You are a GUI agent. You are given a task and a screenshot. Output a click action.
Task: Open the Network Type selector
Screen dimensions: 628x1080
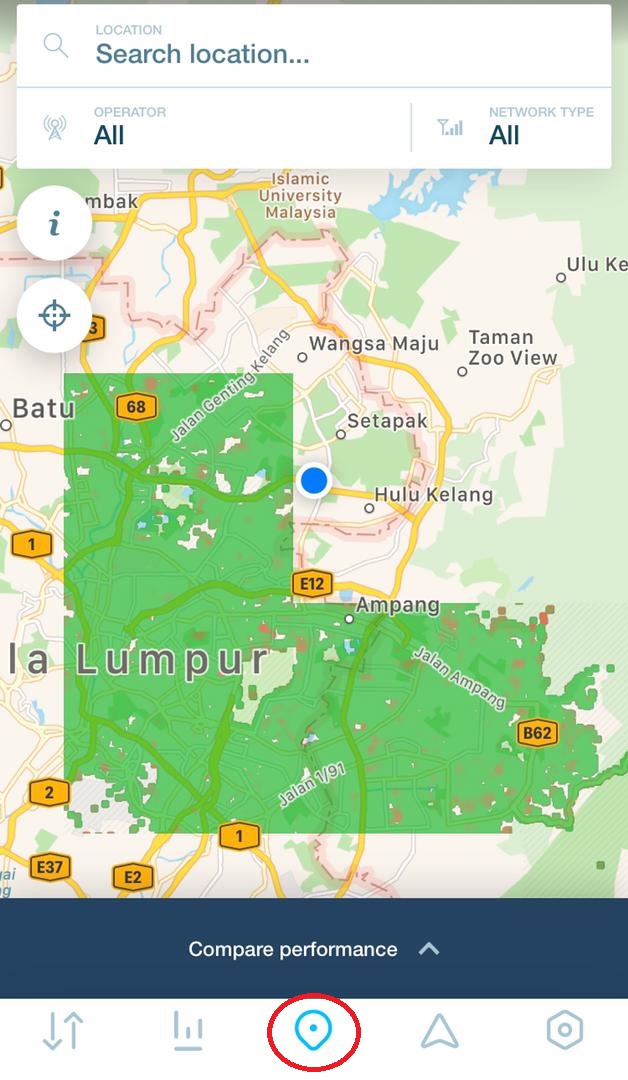pyautogui.click(x=515, y=126)
